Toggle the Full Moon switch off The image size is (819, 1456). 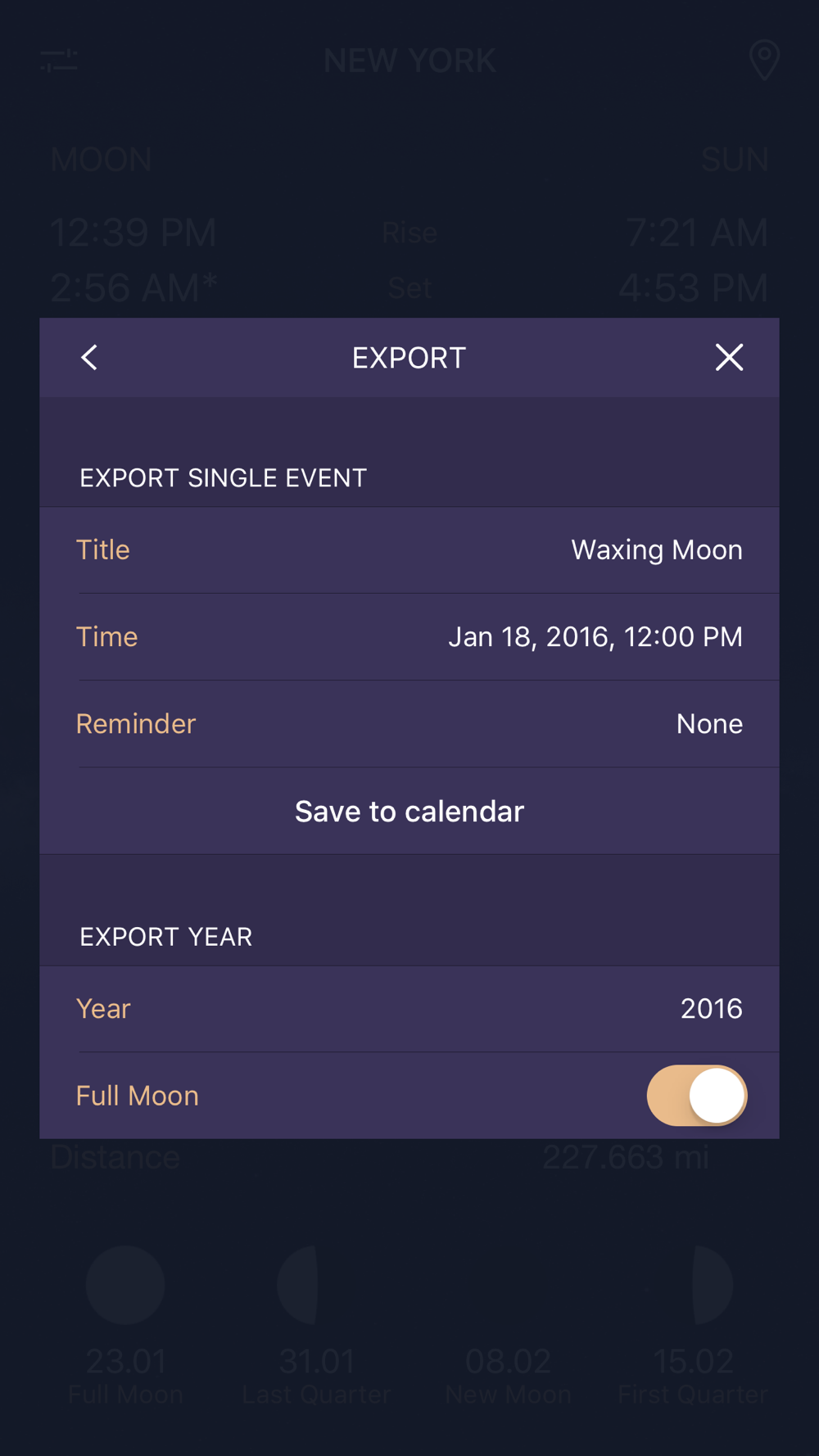[697, 1096]
